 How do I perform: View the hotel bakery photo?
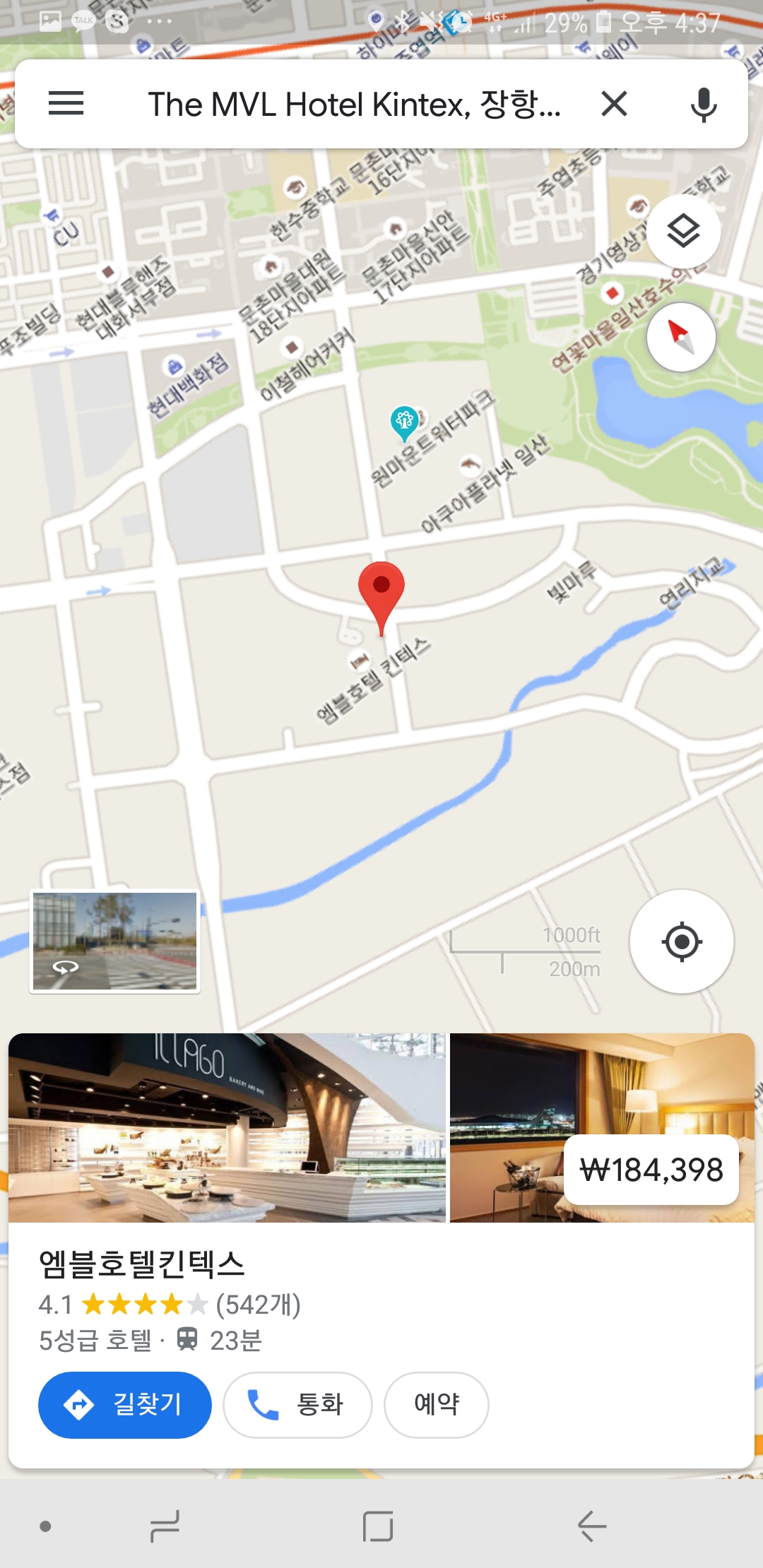click(x=227, y=1127)
